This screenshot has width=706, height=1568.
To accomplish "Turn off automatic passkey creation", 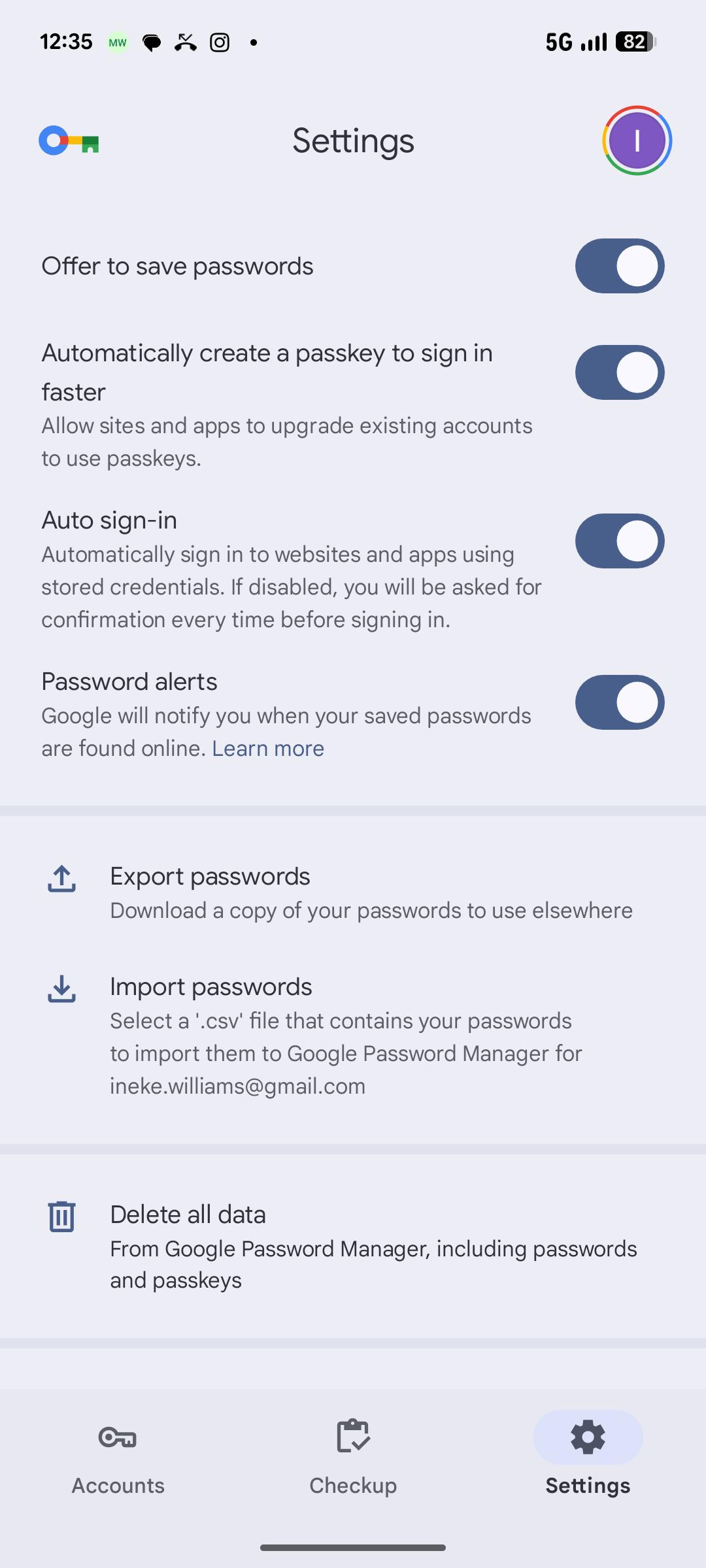I will tap(618, 372).
